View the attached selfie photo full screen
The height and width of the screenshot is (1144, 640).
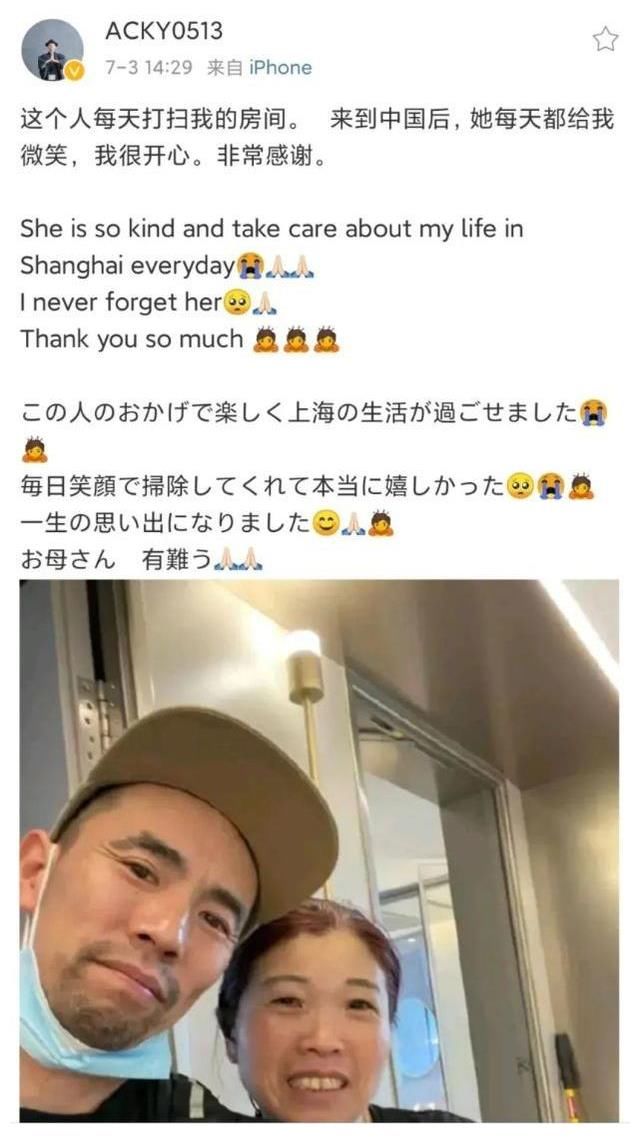pyautogui.click(x=319, y=850)
